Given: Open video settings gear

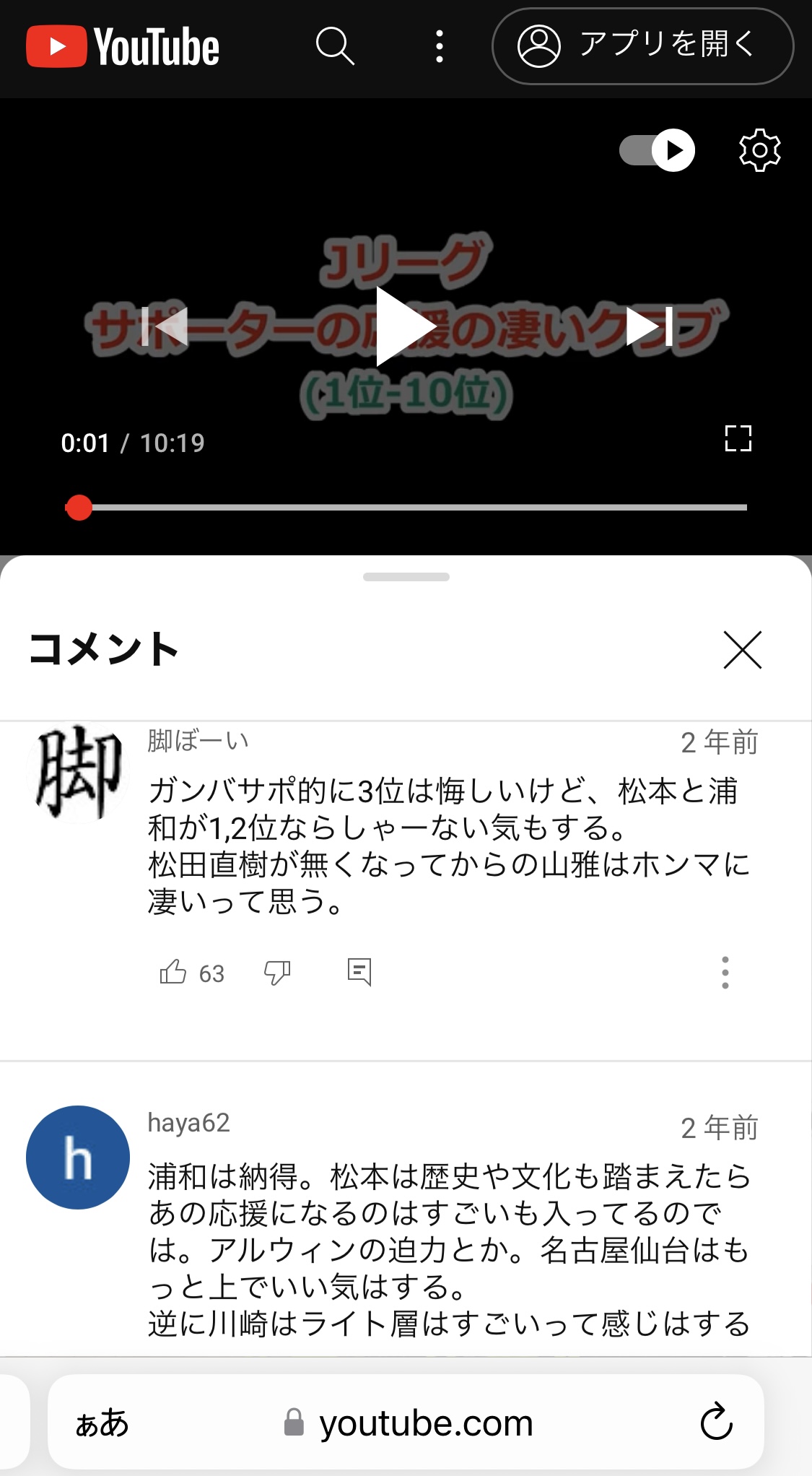Looking at the screenshot, I should coord(759,150).
